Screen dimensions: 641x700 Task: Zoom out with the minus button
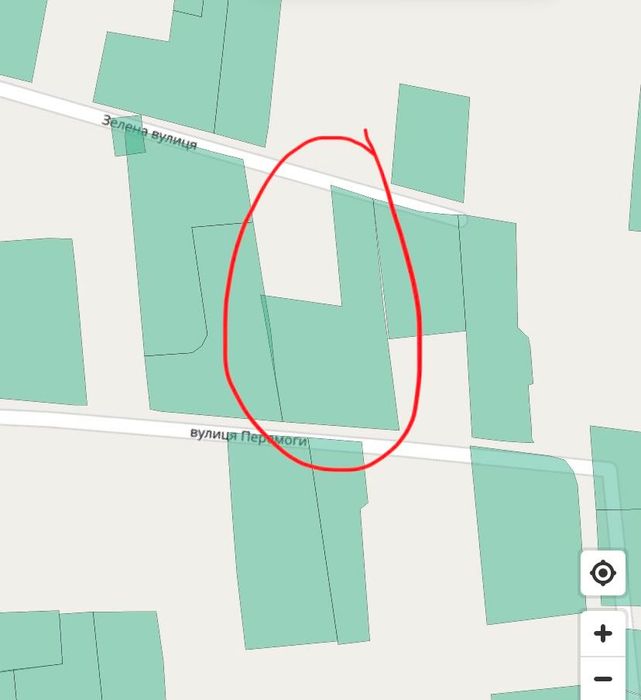tap(603, 680)
